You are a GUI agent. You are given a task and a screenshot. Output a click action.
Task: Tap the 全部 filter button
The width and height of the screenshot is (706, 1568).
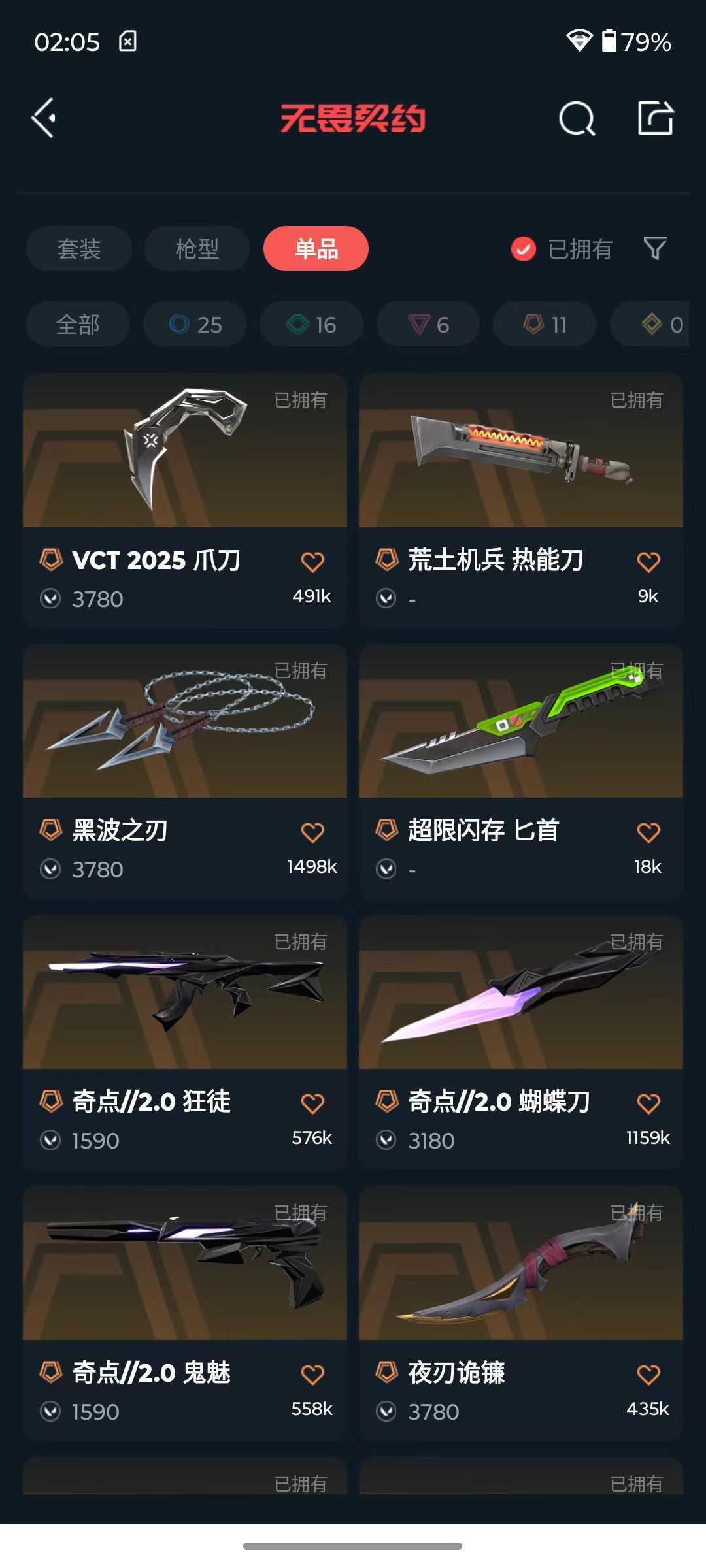[77, 324]
